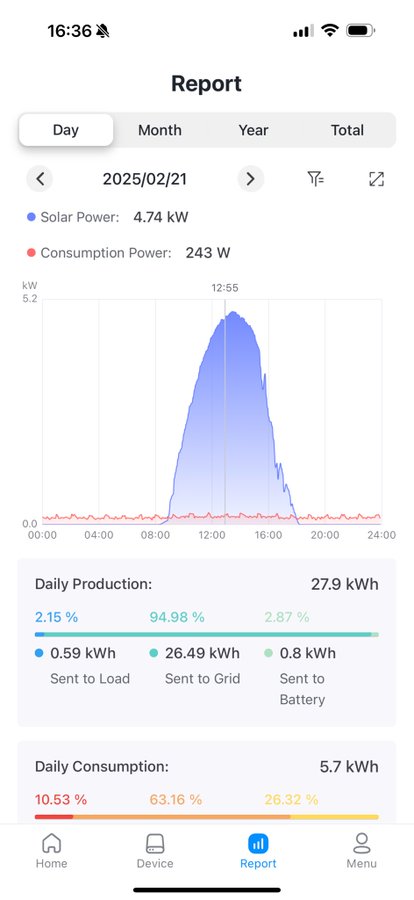Switch to the Month report view
The image size is (414, 900).
click(160, 130)
